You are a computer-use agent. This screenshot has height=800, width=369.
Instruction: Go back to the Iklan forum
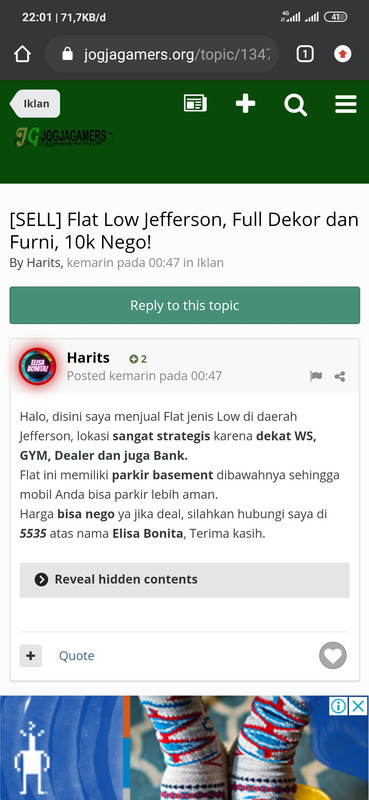(35, 104)
